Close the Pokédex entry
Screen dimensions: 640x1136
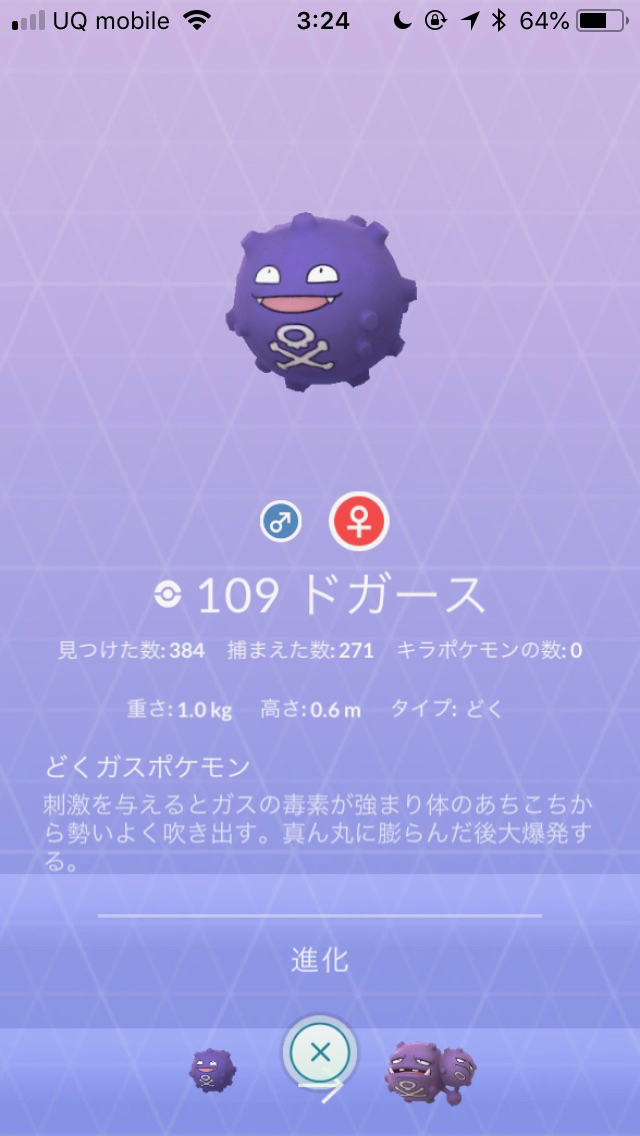(320, 1052)
